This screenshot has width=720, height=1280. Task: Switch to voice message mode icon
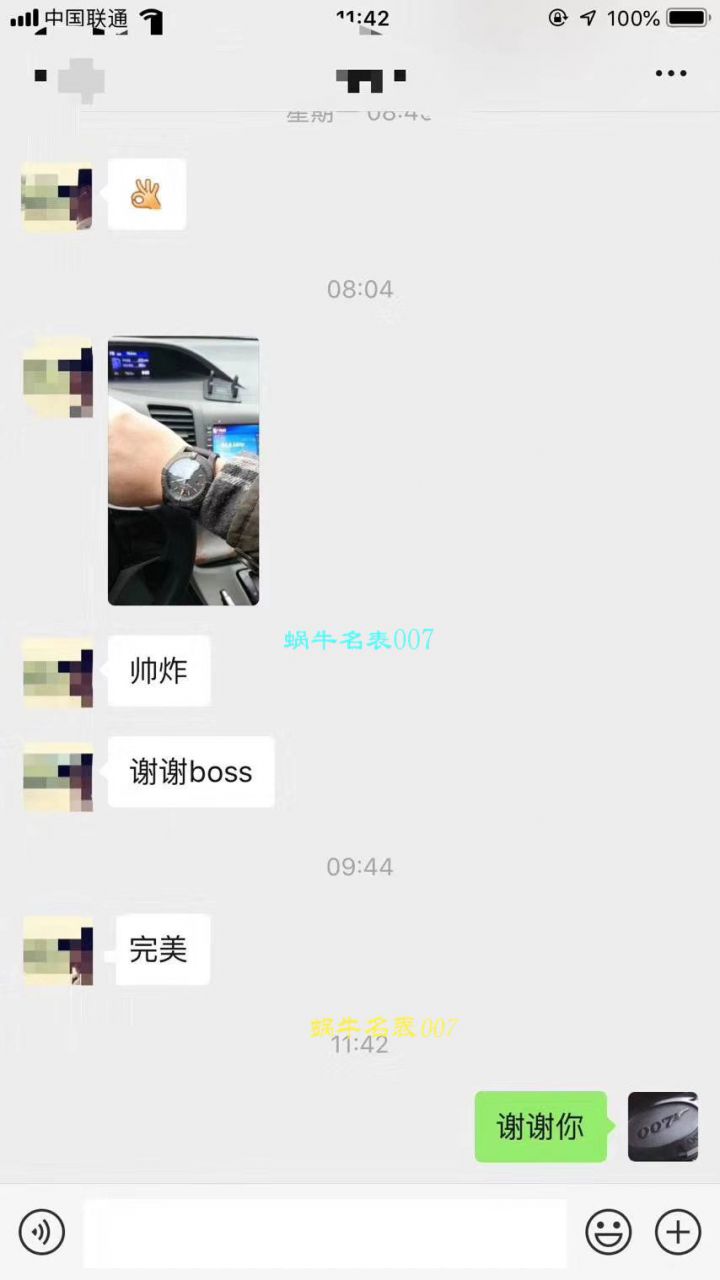[x=42, y=1232]
